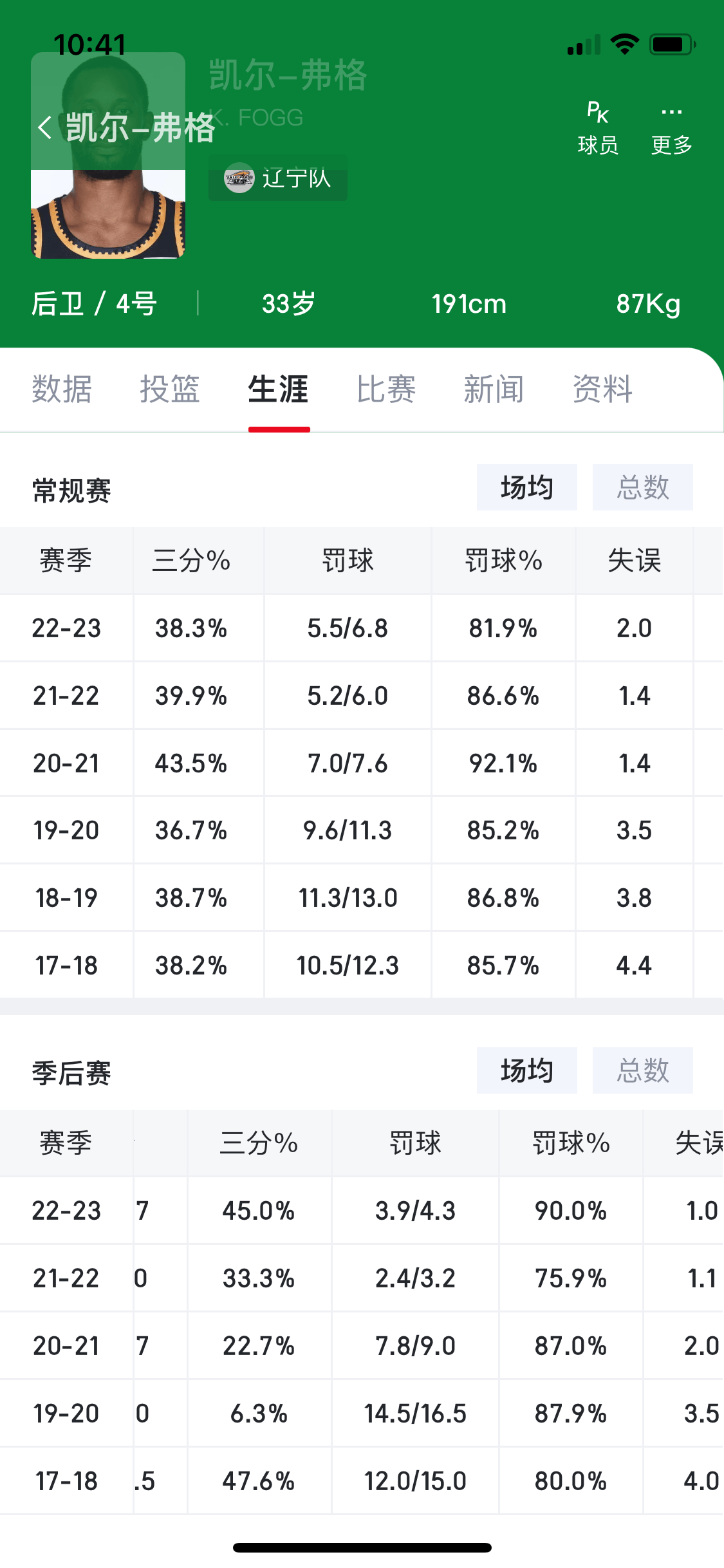This screenshot has height=1568, width=724.
Task: Open the PK 球员 comparison
Action: coord(598,128)
